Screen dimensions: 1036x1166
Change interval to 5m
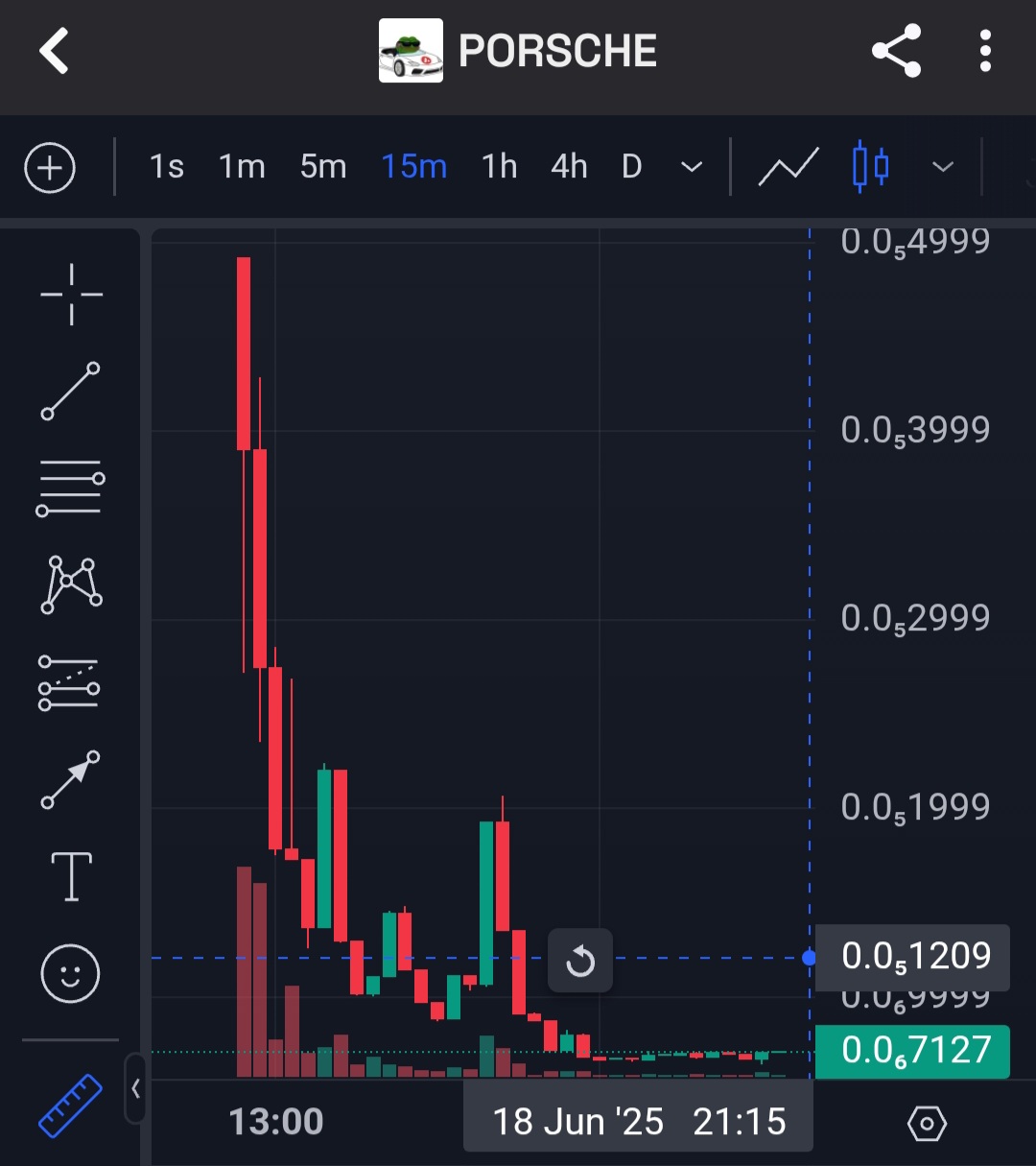[323, 167]
